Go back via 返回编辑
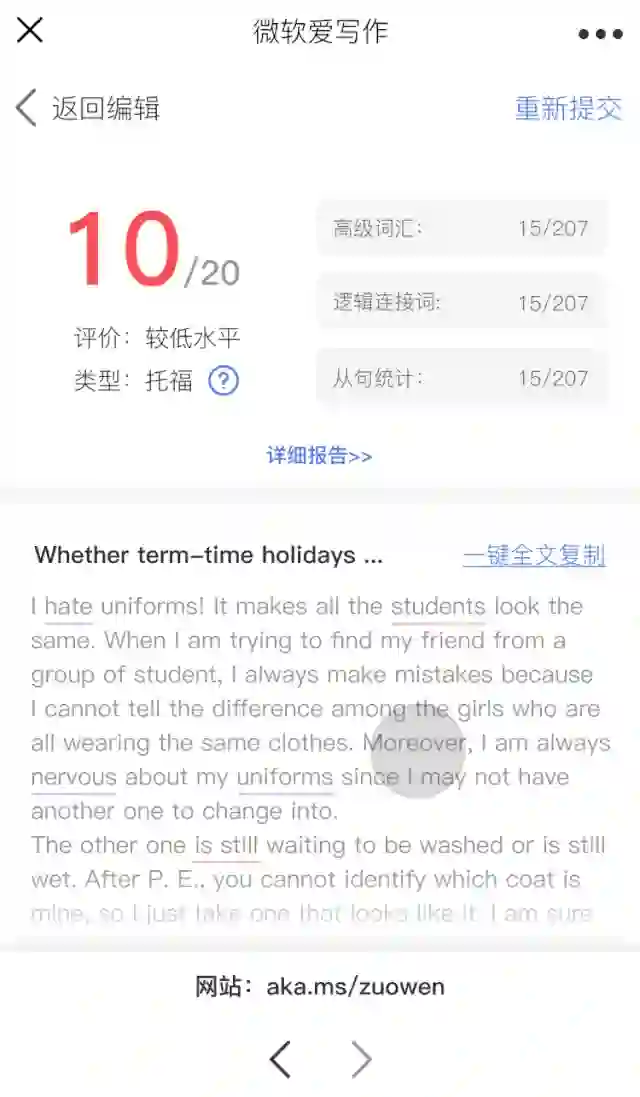Image resolution: width=640 pixels, height=1097 pixels. pos(88,108)
